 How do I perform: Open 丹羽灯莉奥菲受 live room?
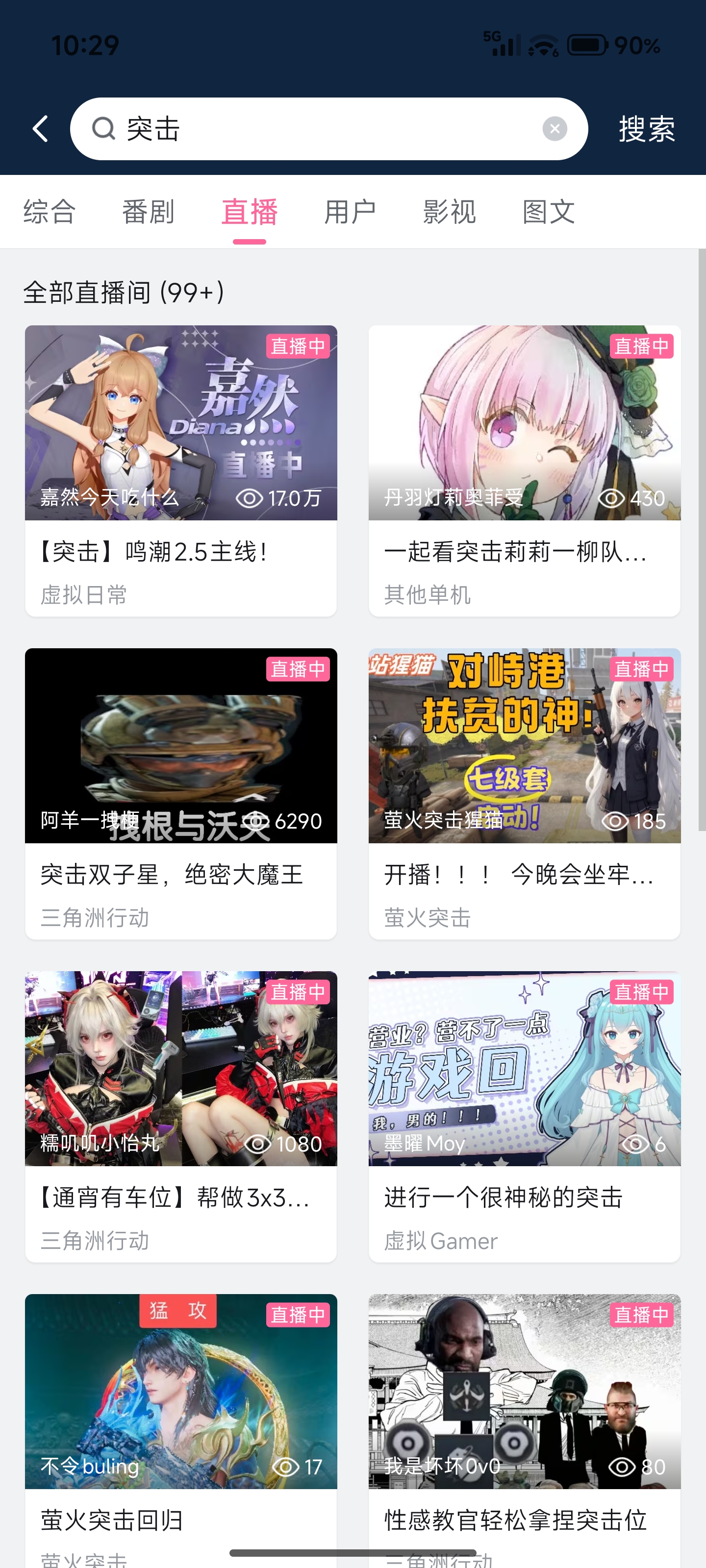point(525,470)
